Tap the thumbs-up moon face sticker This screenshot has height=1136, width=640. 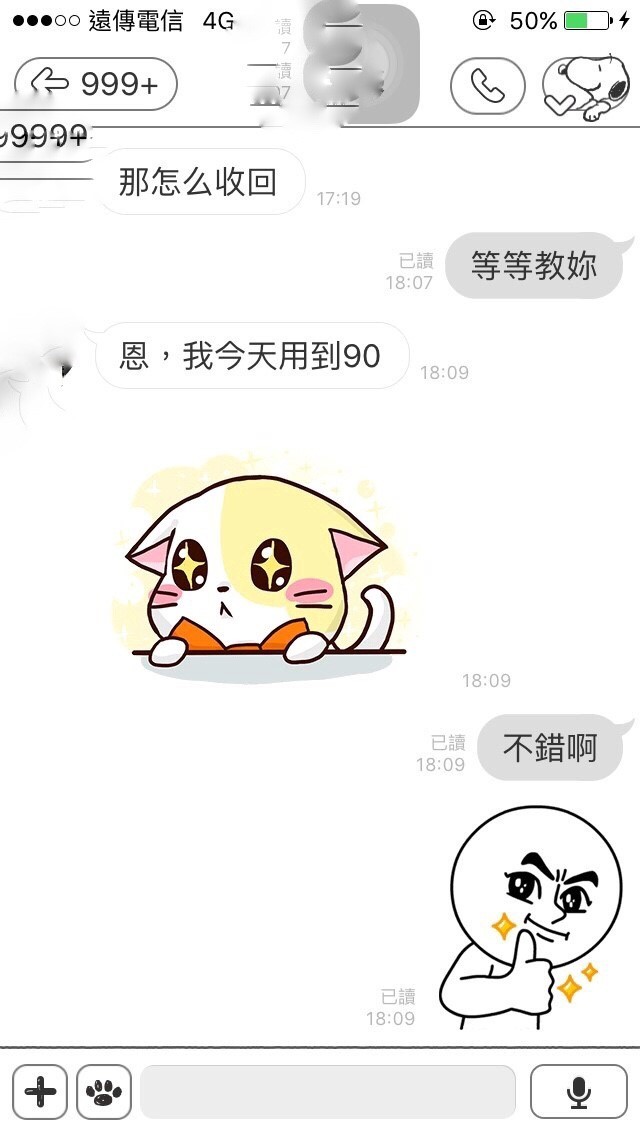click(x=533, y=917)
